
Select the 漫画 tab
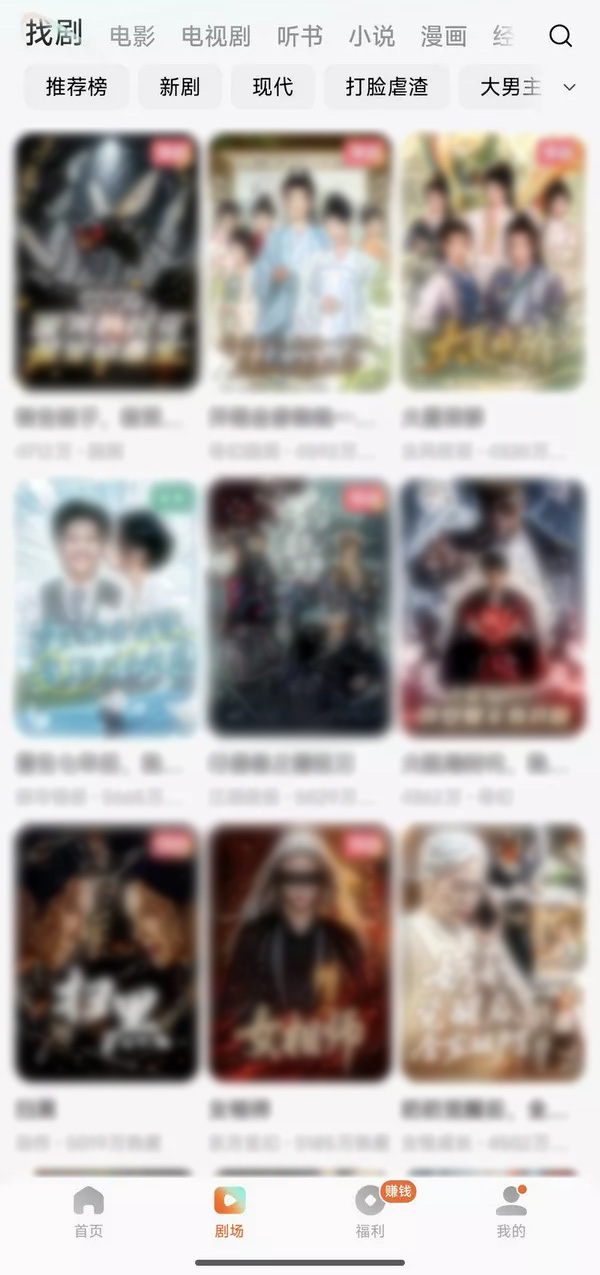[444, 37]
